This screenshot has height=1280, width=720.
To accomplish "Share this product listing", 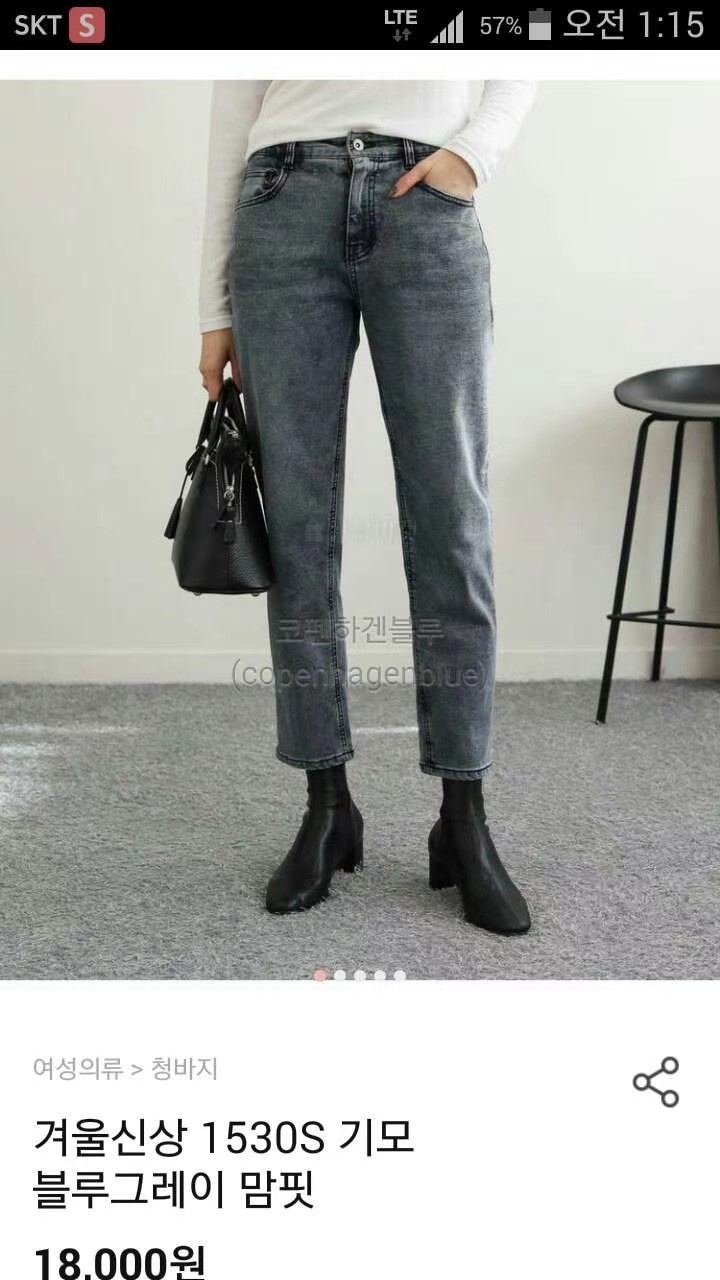I will [x=655, y=1082].
